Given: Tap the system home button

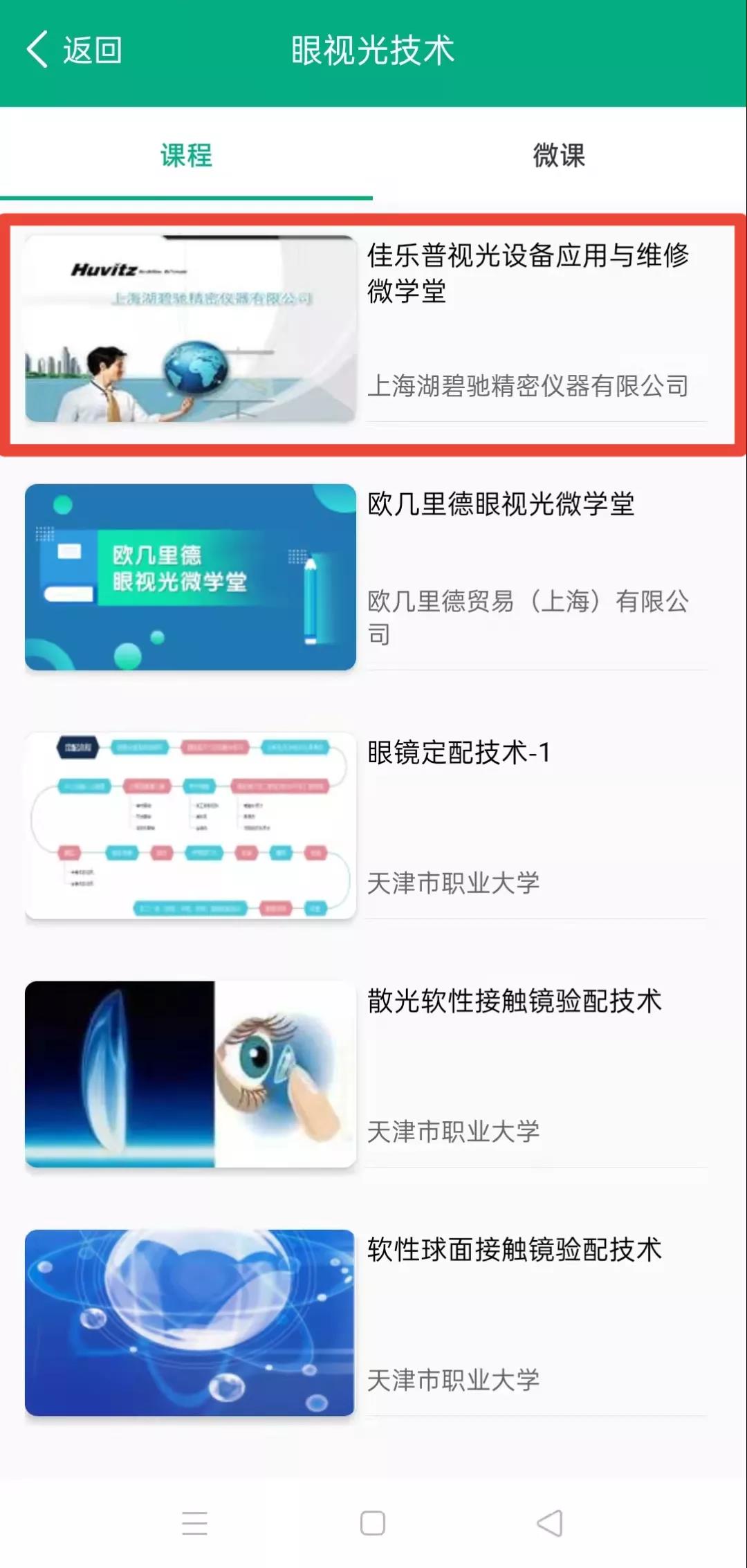Looking at the screenshot, I should [373, 1523].
